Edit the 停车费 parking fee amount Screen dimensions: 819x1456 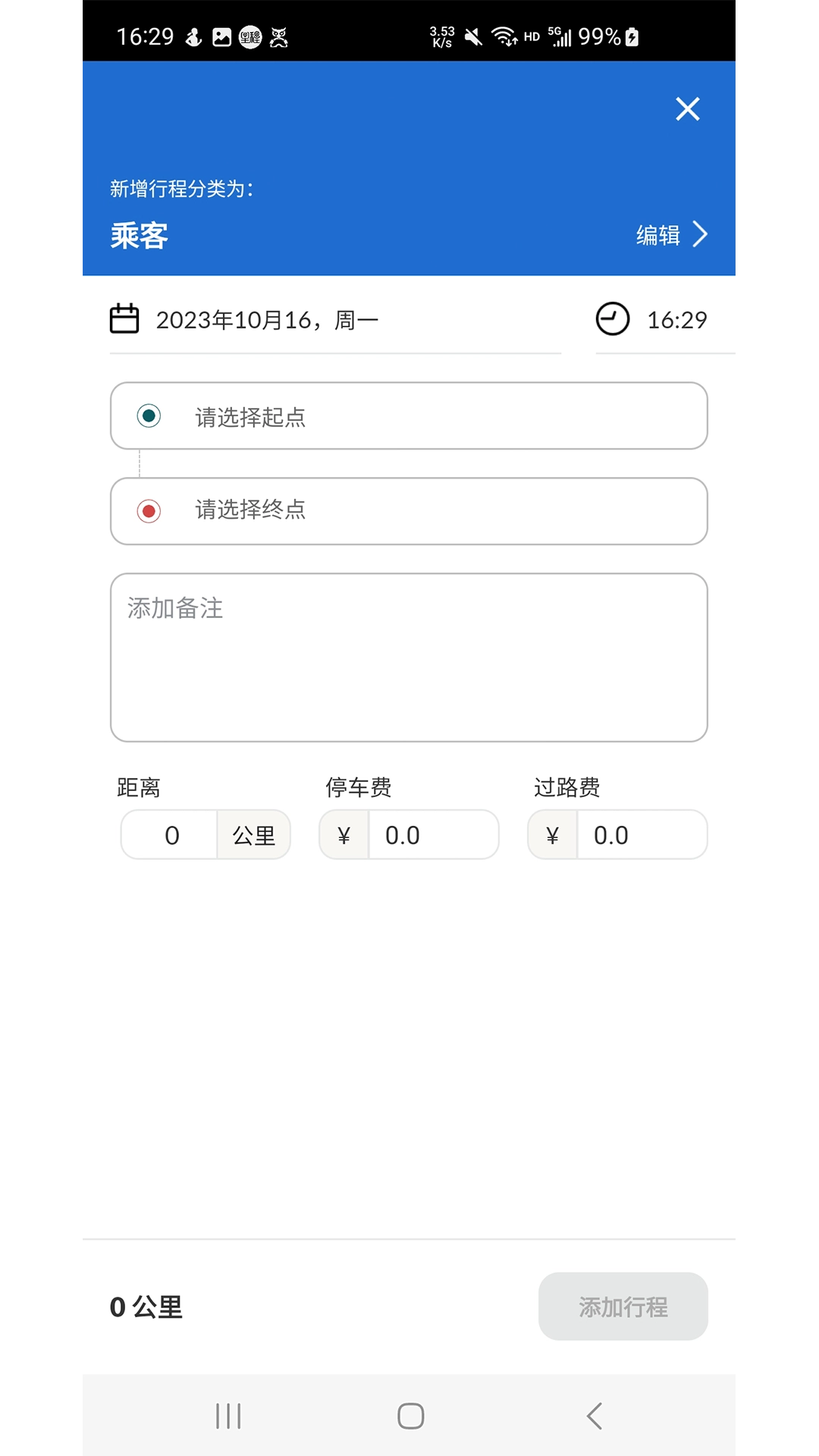click(x=433, y=835)
